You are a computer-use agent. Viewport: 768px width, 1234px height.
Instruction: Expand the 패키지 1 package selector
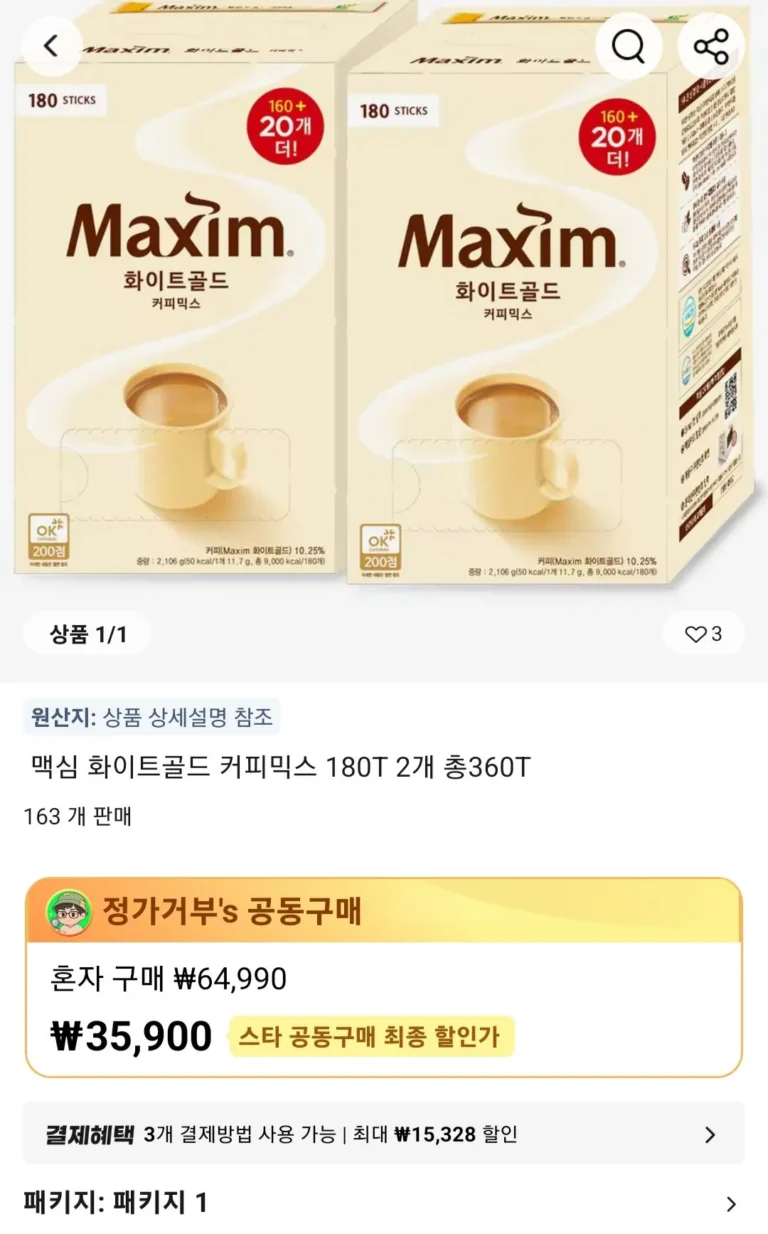(384, 1203)
